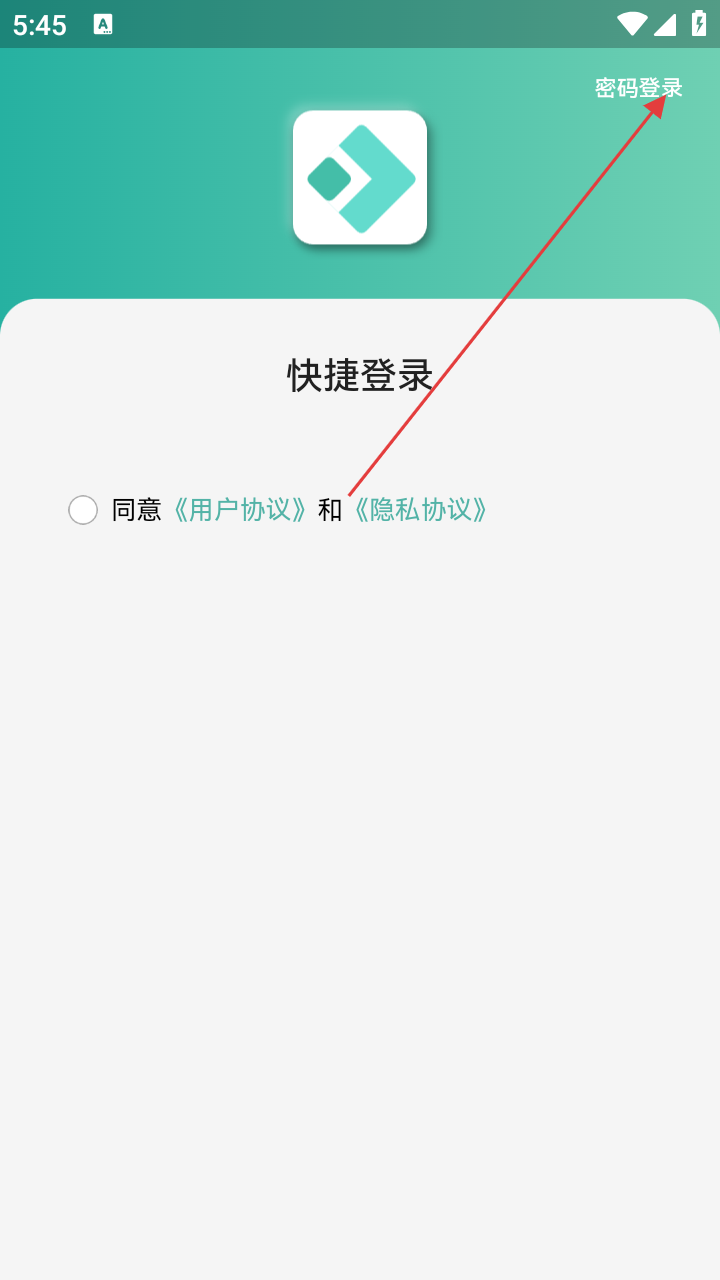
Task: Open the 《隐私协议》 privacy agreement link
Action: click(420, 510)
